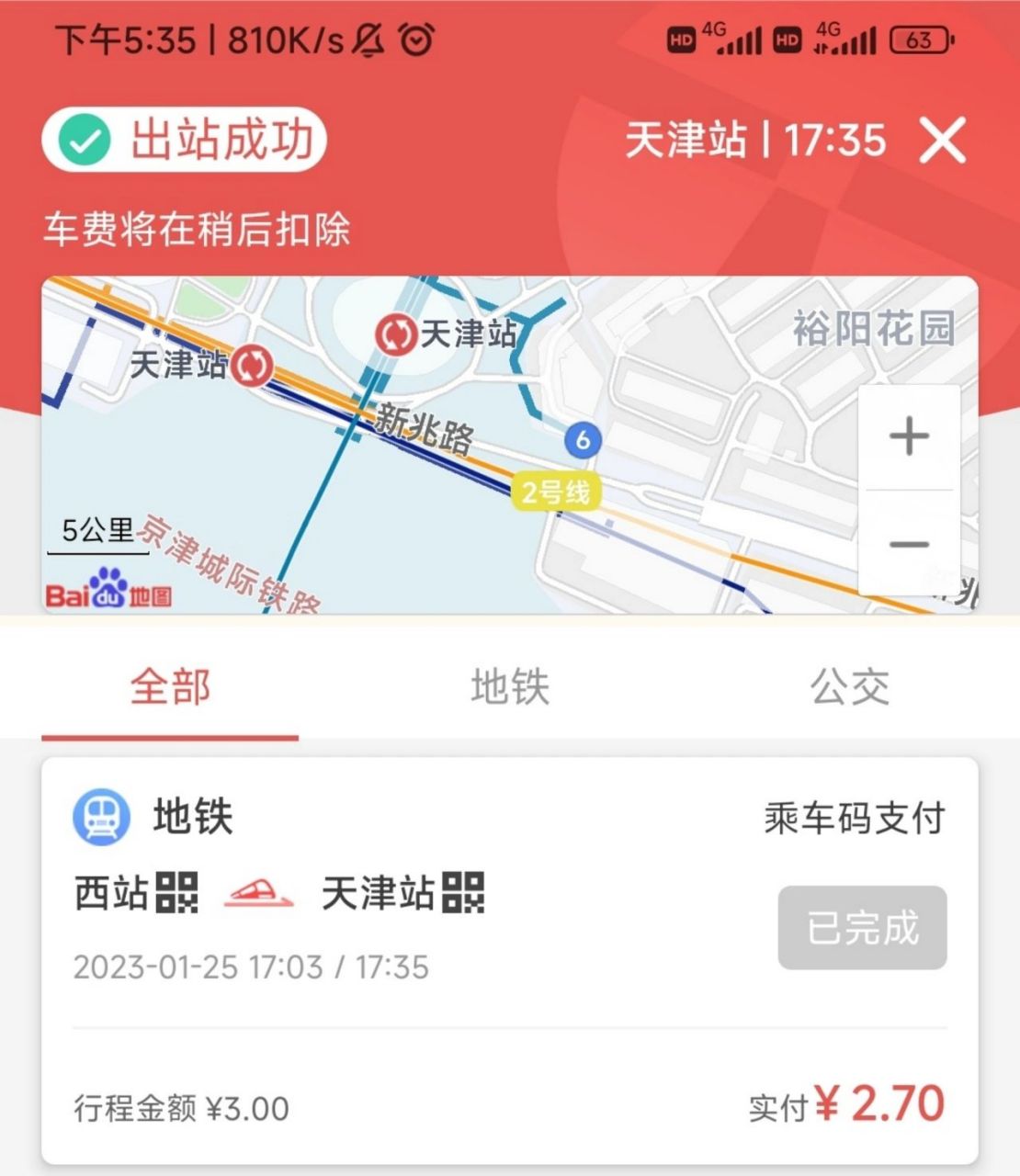Tap the yellow 2号线 label on the map

pyautogui.click(x=556, y=491)
